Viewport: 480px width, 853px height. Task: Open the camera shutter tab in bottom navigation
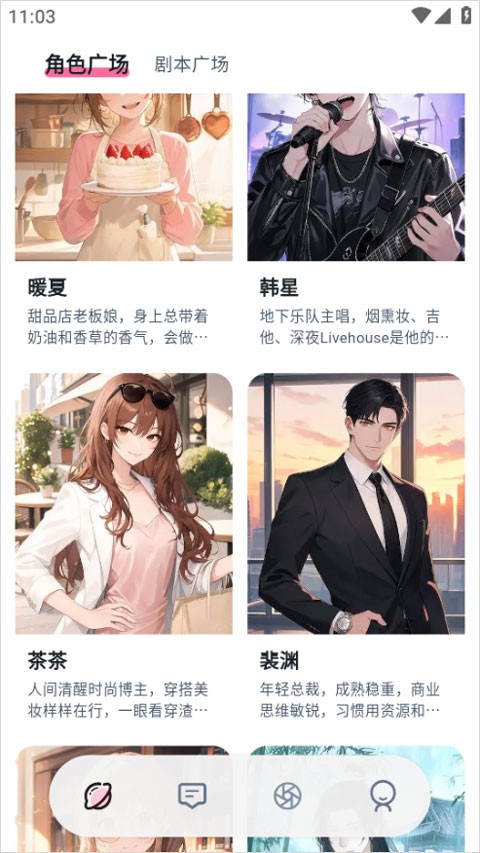click(x=287, y=796)
